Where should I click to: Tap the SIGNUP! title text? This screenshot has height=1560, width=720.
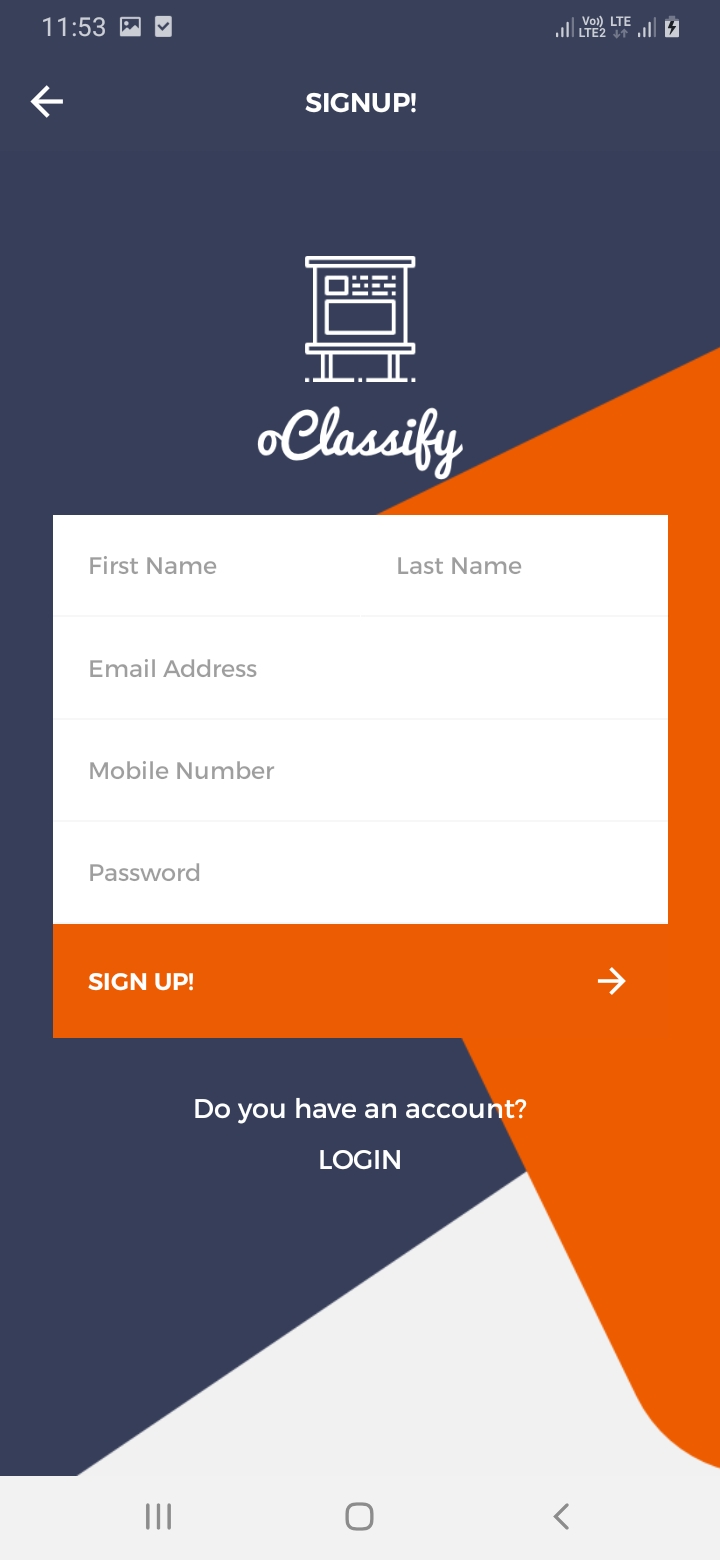tap(360, 101)
